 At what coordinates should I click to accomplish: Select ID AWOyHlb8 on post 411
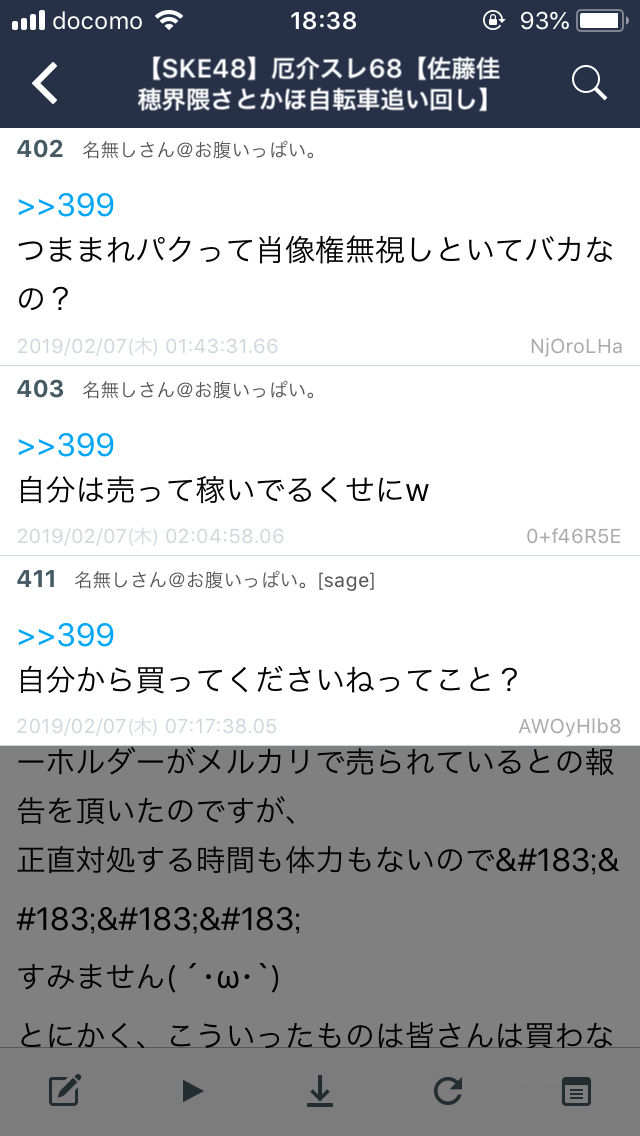click(570, 726)
